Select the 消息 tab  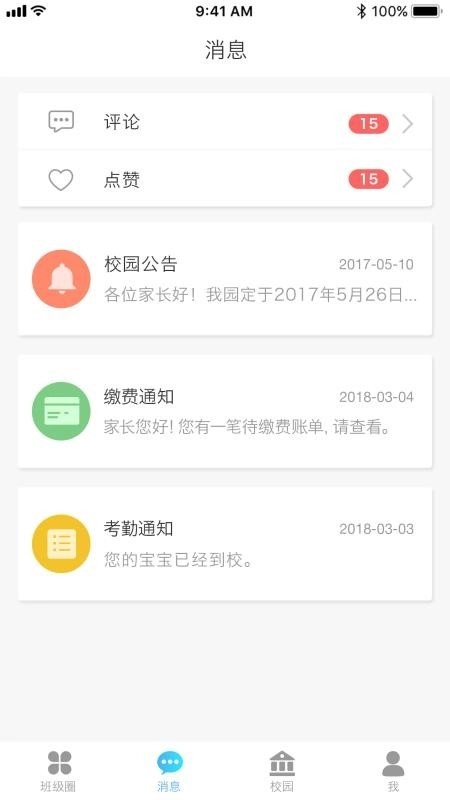point(169,771)
